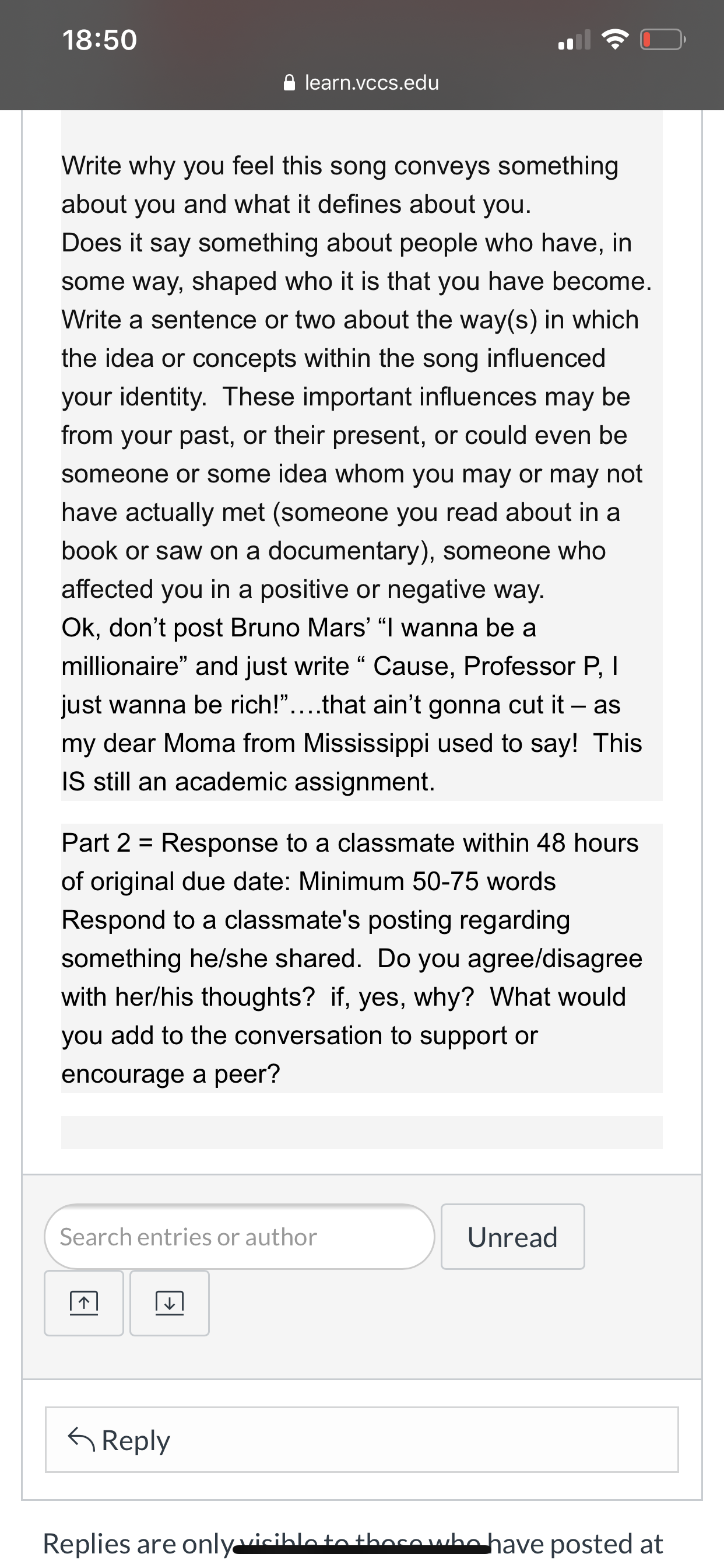Collapse replies with the up-arrow button
Image resolution: width=724 pixels, height=1568 pixels.
(84, 1303)
